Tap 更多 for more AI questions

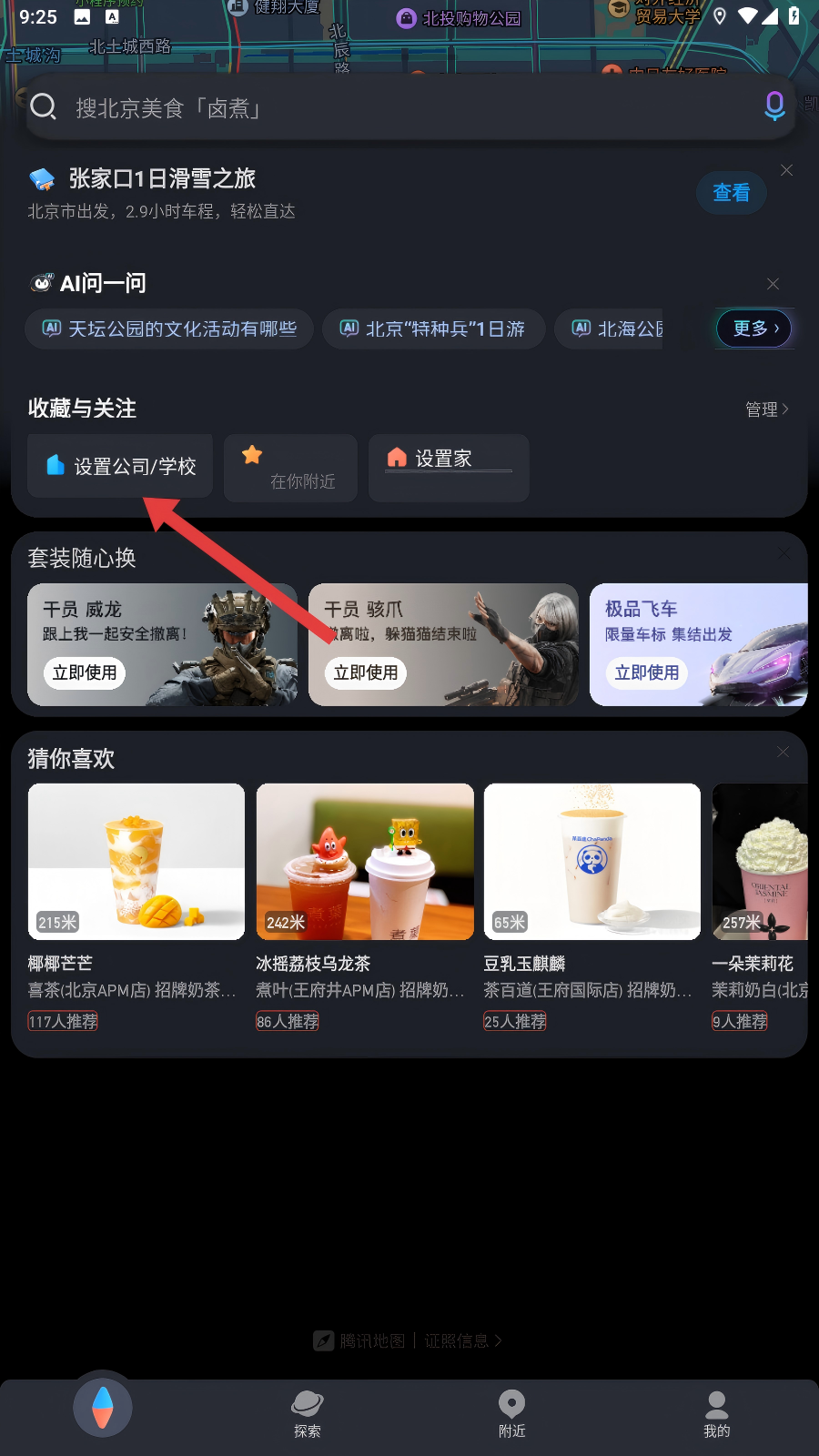click(x=754, y=329)
